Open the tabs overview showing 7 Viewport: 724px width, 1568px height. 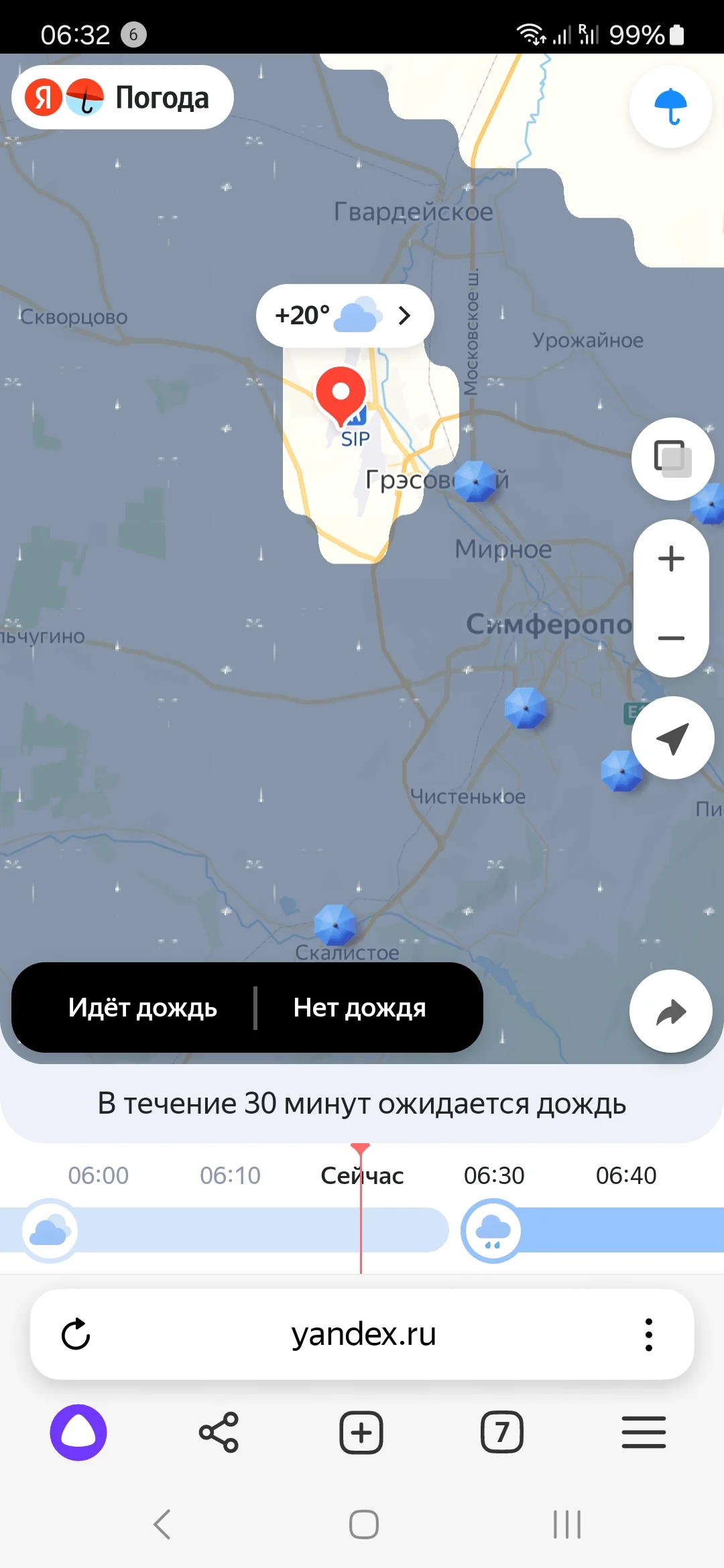click(x=501, y=1432)
